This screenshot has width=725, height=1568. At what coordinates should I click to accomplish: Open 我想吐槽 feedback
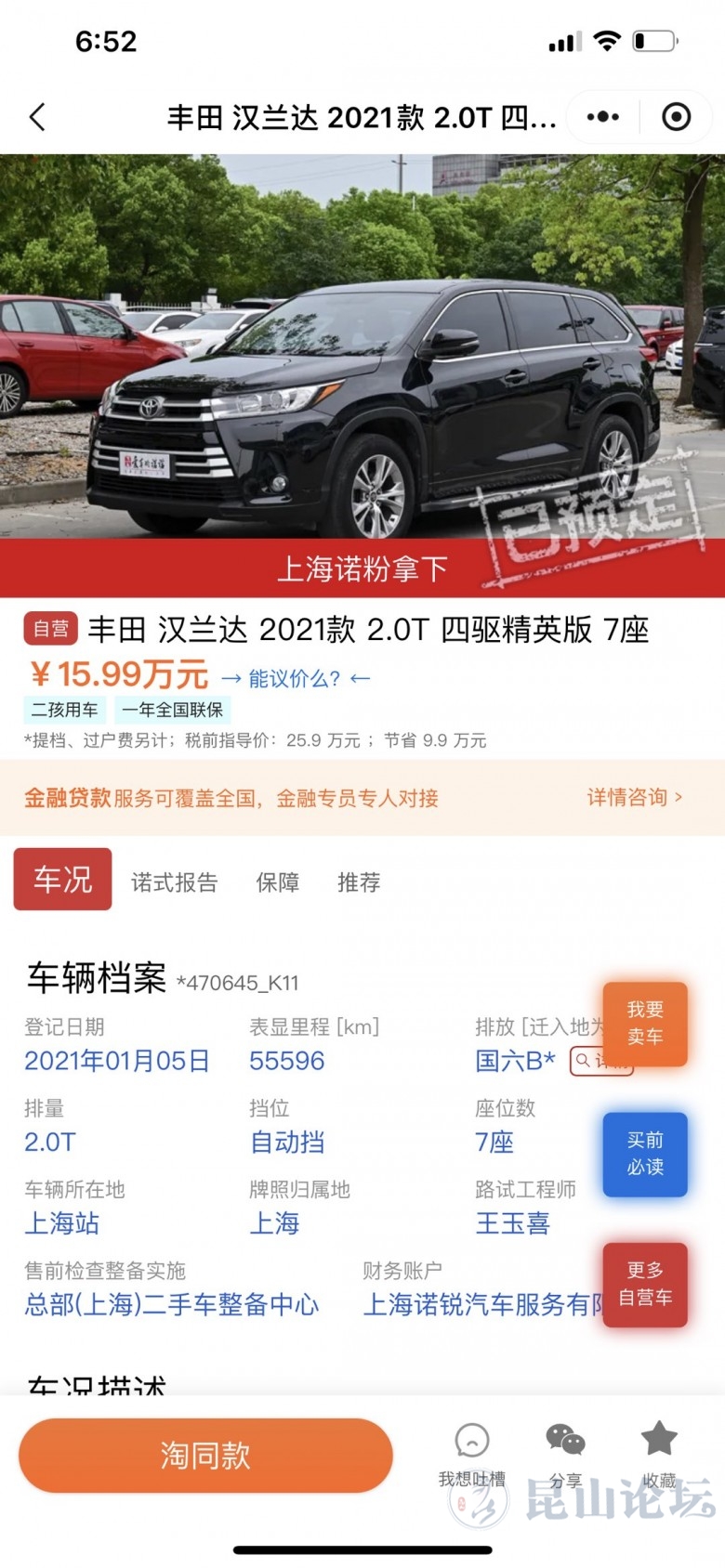472,1453
